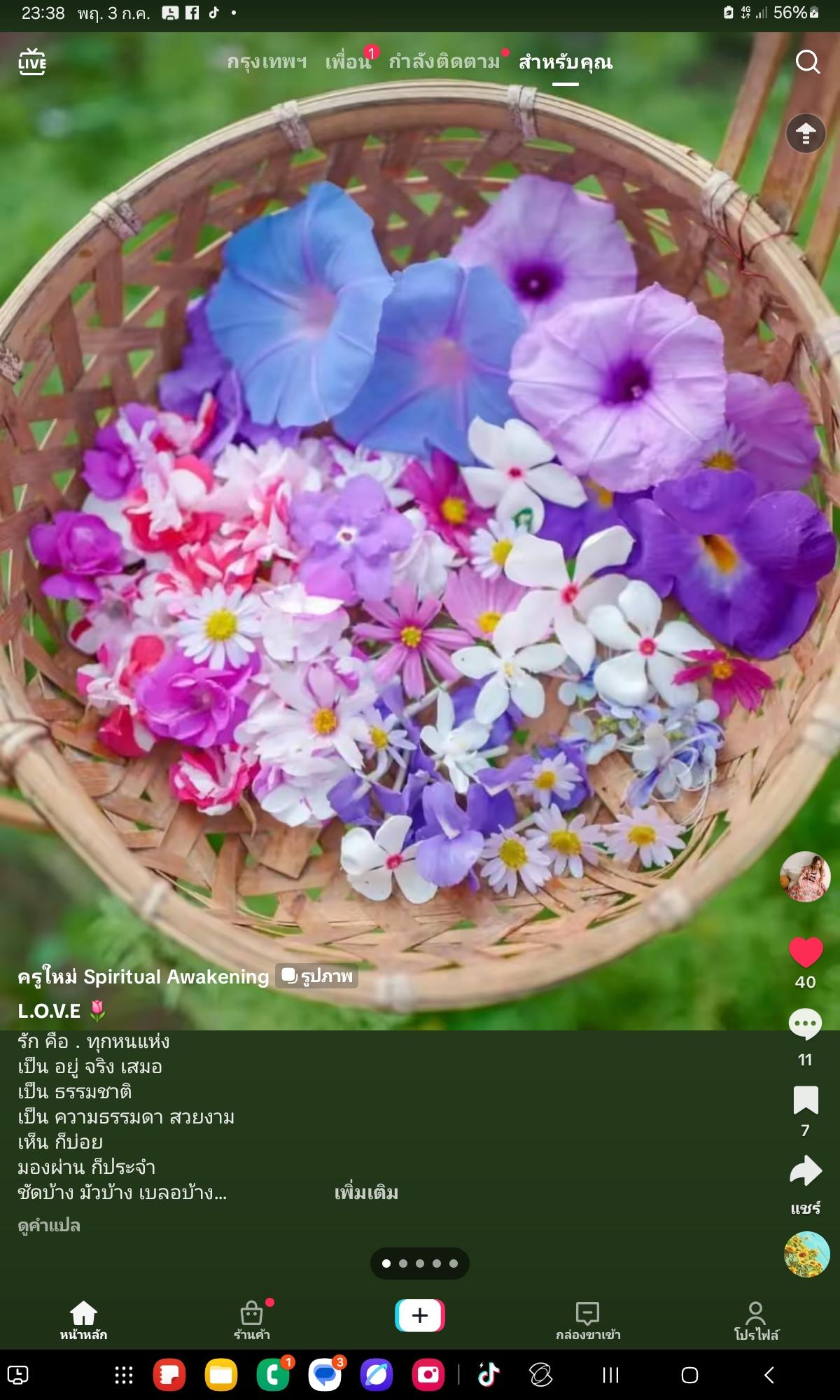The width and height of the screenshot is (840, 1400).
Task: Open the comments on this post
Action: [x=805, y=1025]
